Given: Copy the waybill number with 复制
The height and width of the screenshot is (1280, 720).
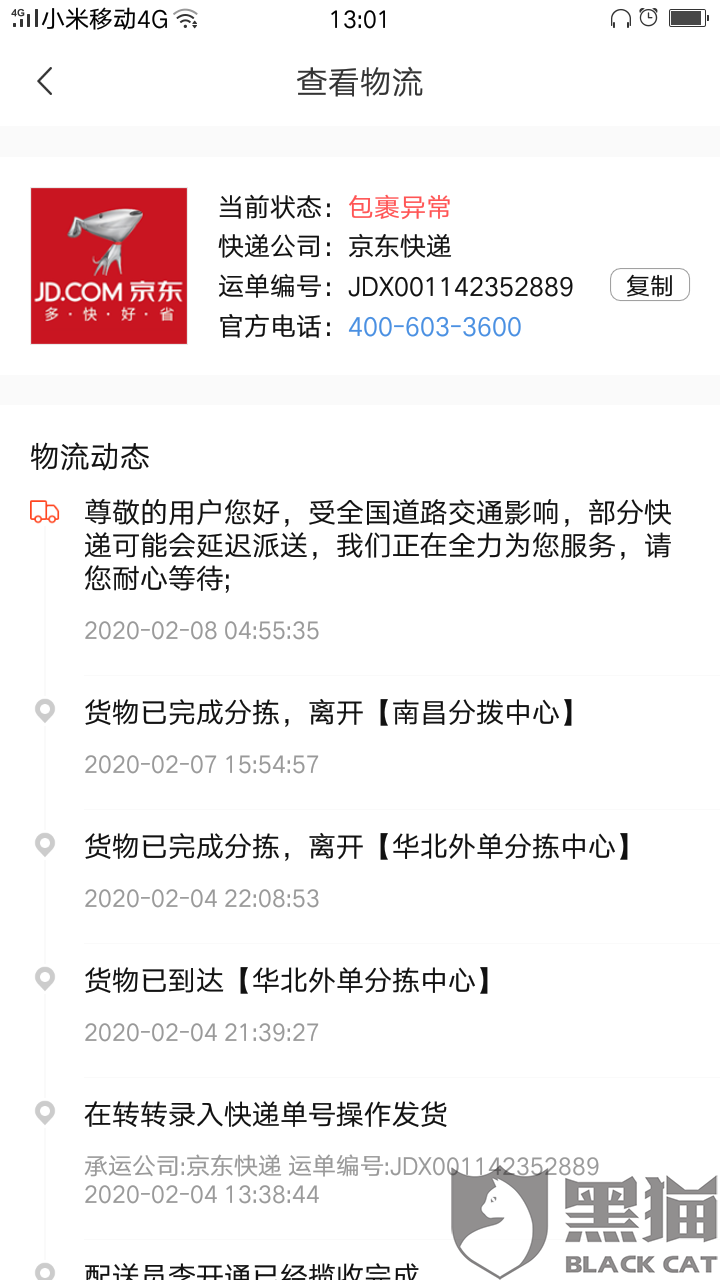Looking at the screenshot, I should point(650,286).
